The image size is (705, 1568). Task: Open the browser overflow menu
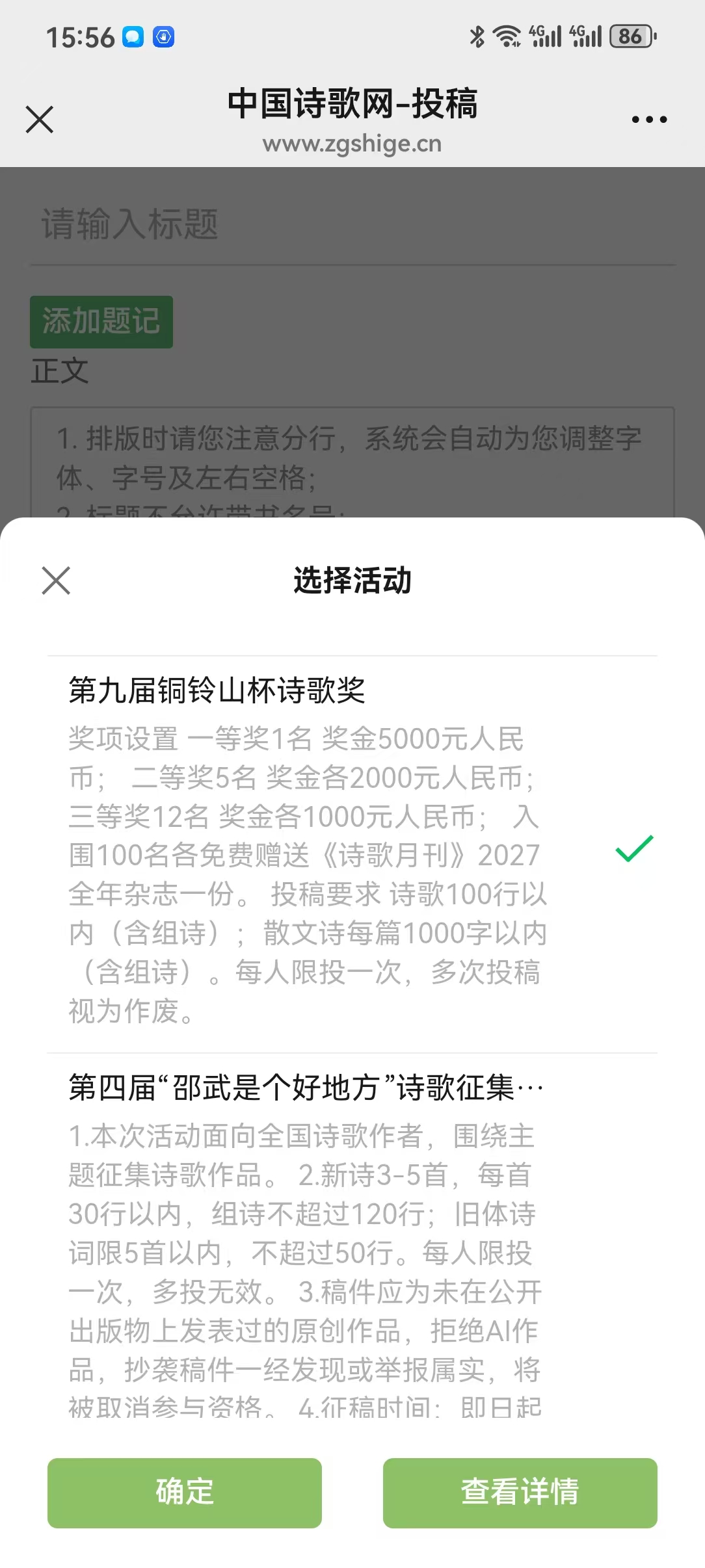pyautogui.click(x=649, y=120)
